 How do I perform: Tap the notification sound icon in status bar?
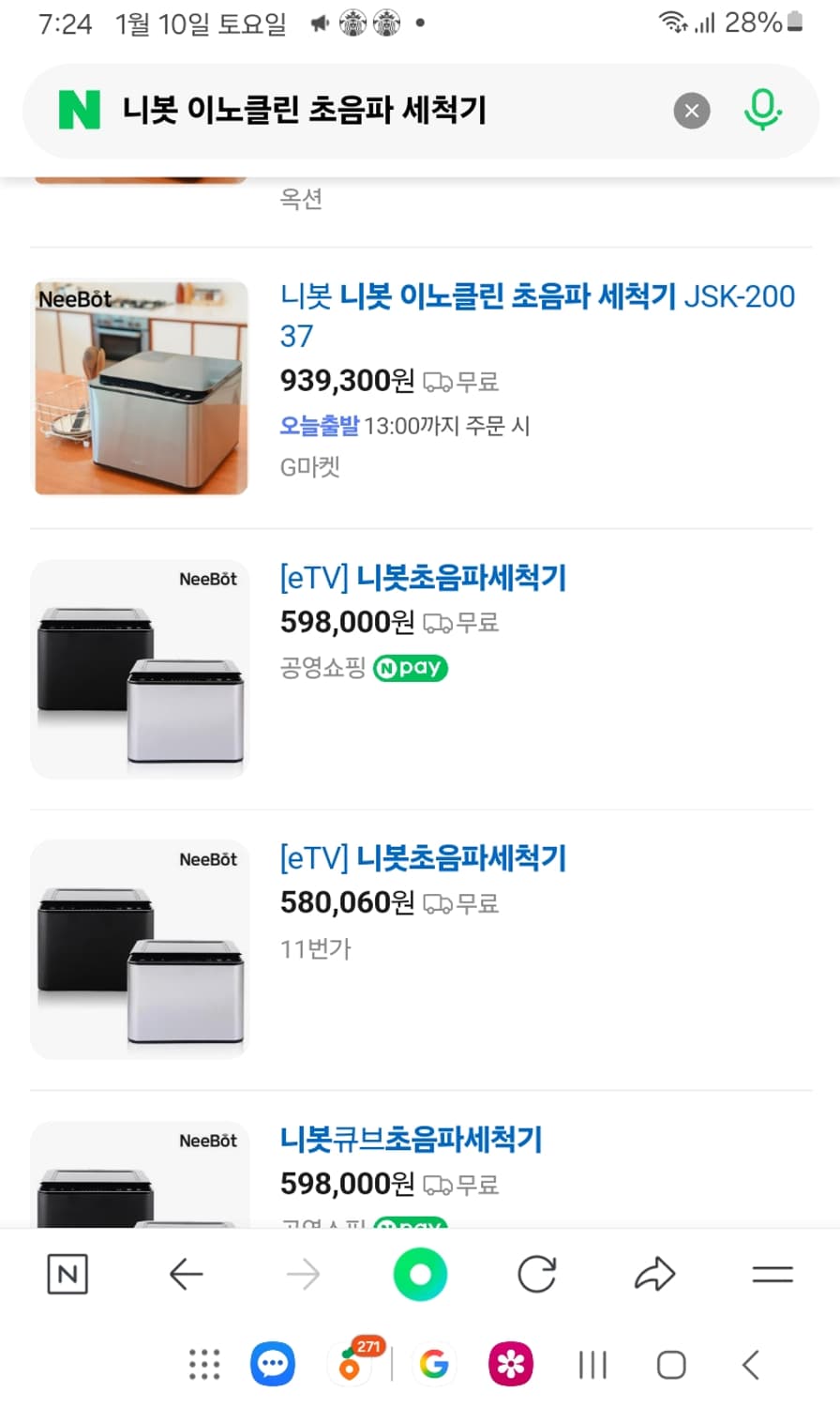pos(319,24)
